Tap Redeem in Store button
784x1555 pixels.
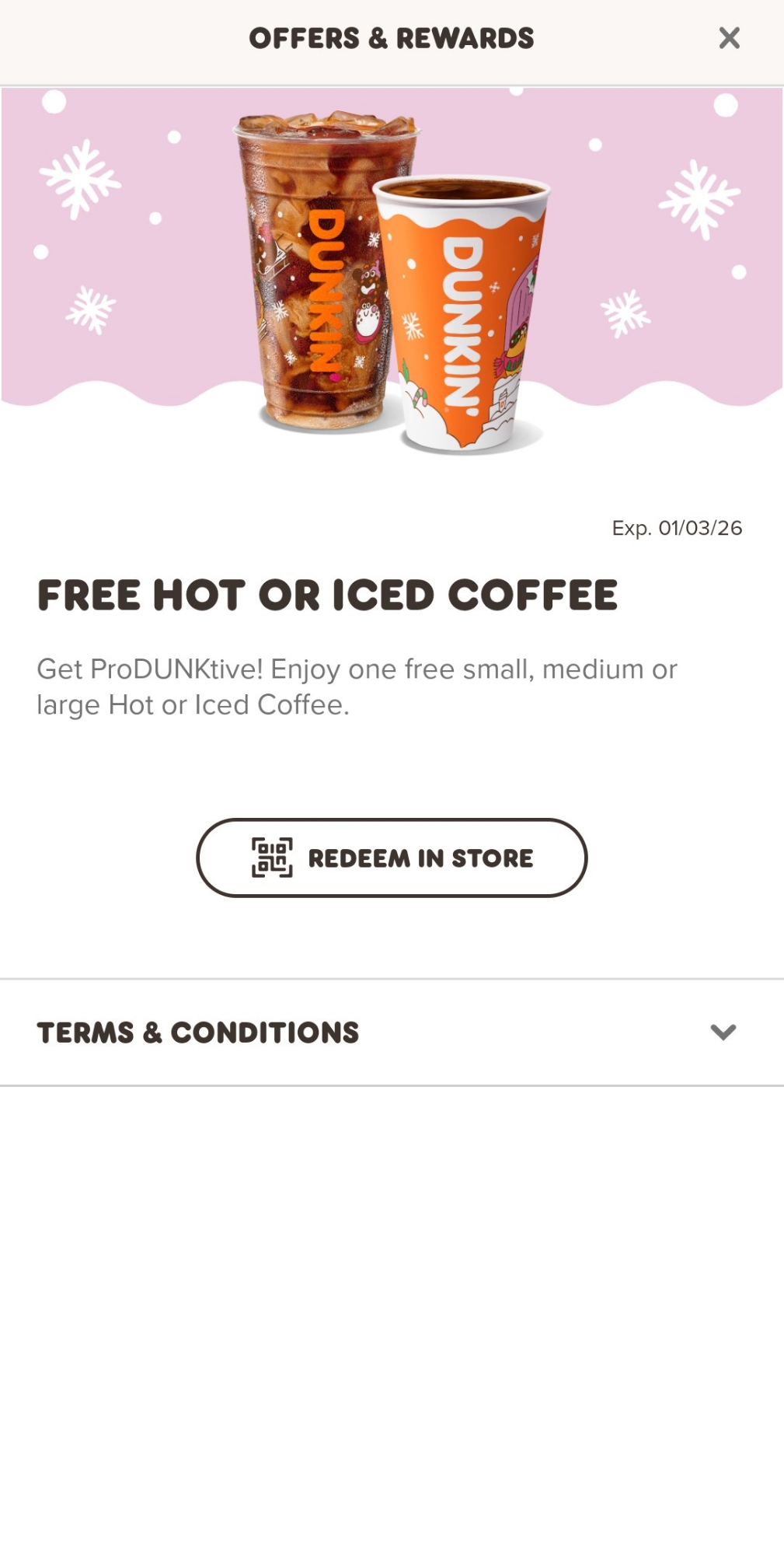(392, 858)
